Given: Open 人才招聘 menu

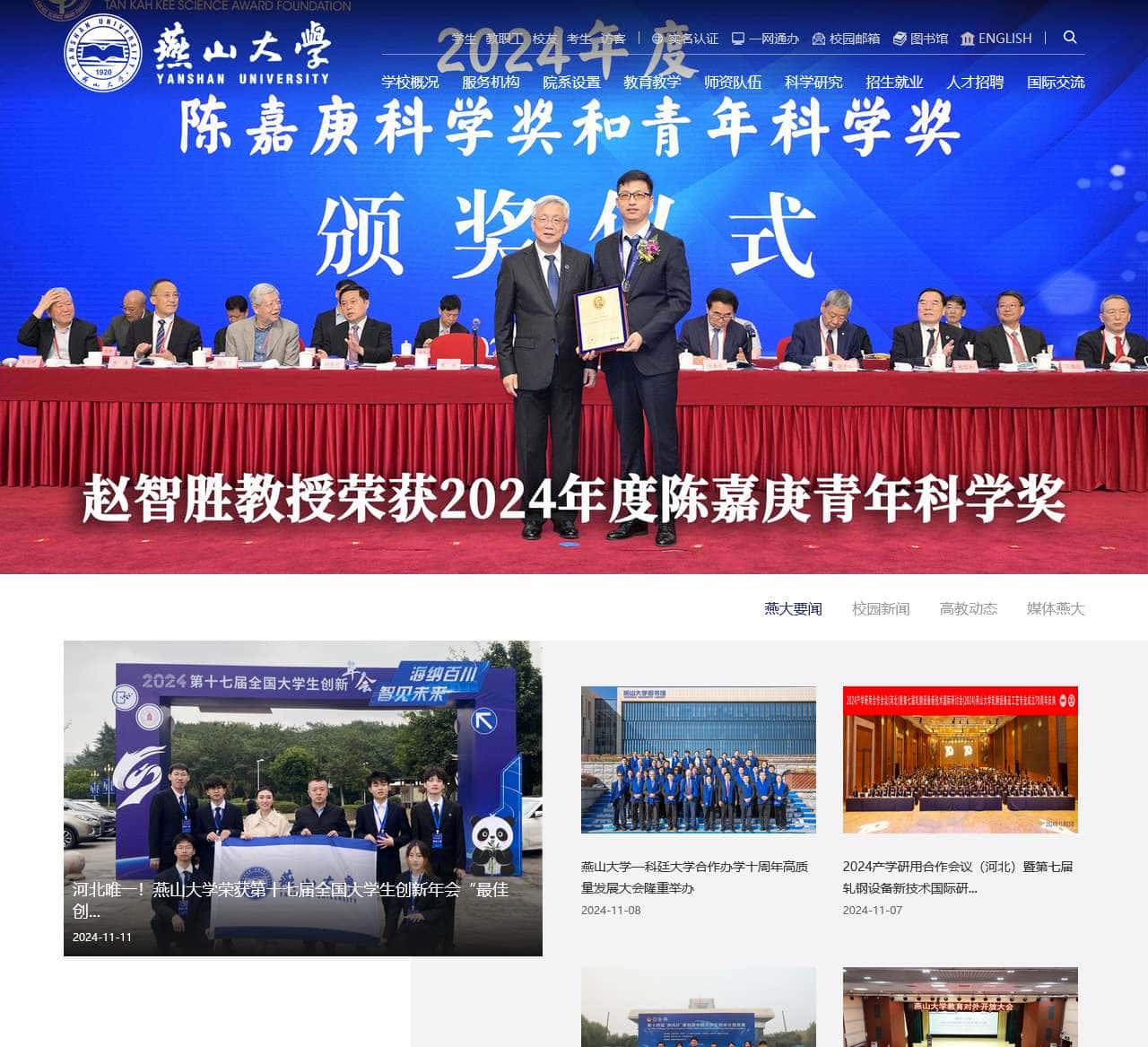Looking at the screenshot, I should coord(975,82).
